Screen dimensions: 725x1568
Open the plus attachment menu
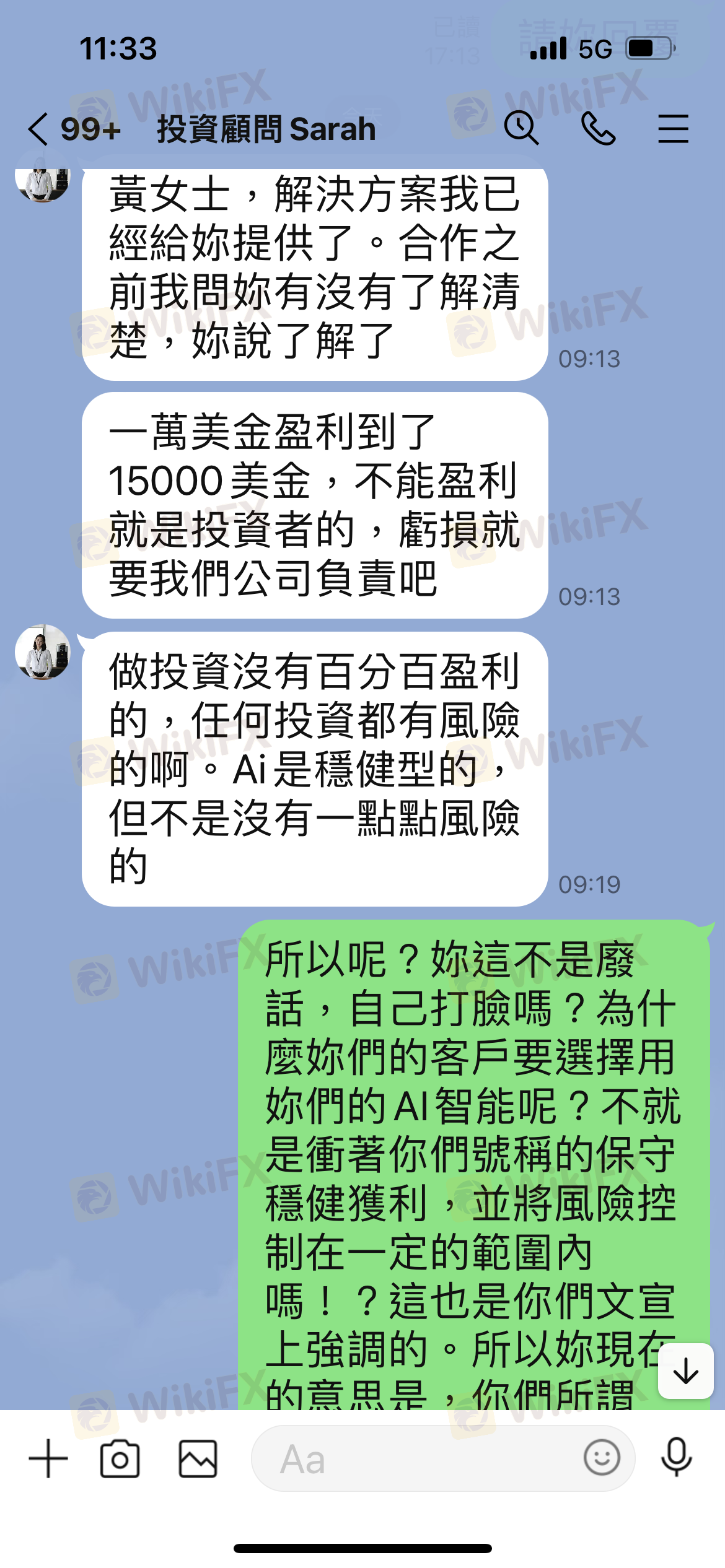tap(48, 1459)
